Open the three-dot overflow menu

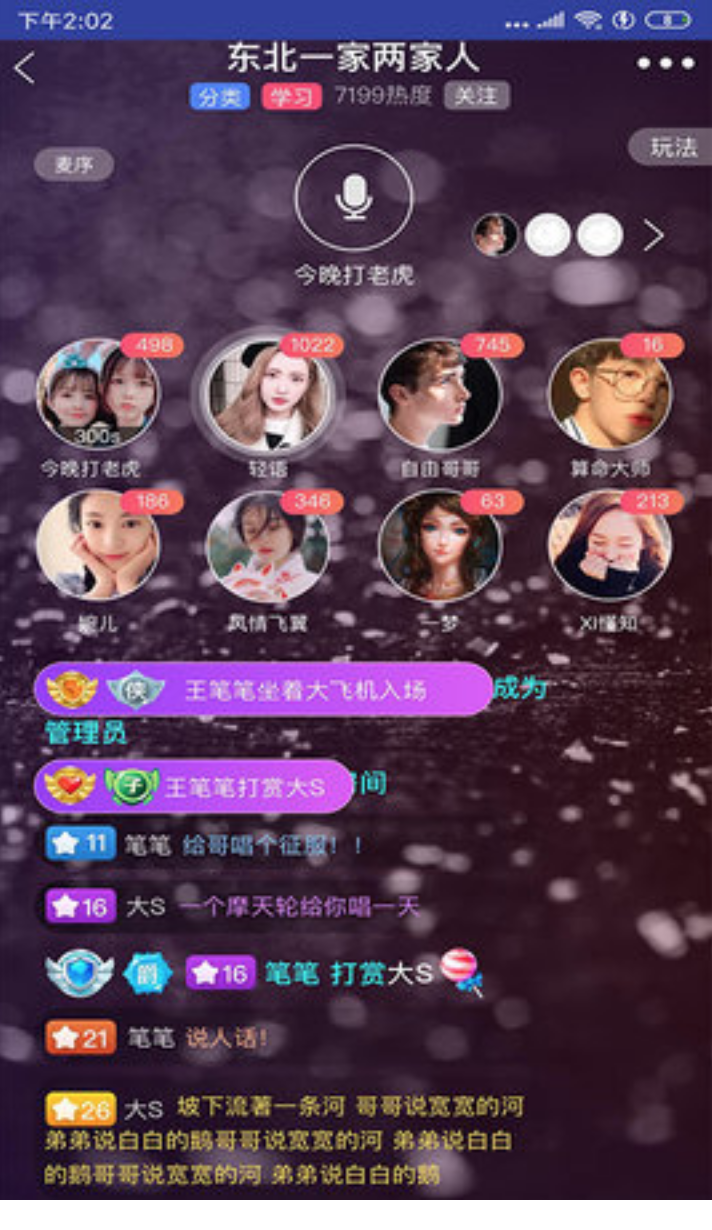(665, 63)
